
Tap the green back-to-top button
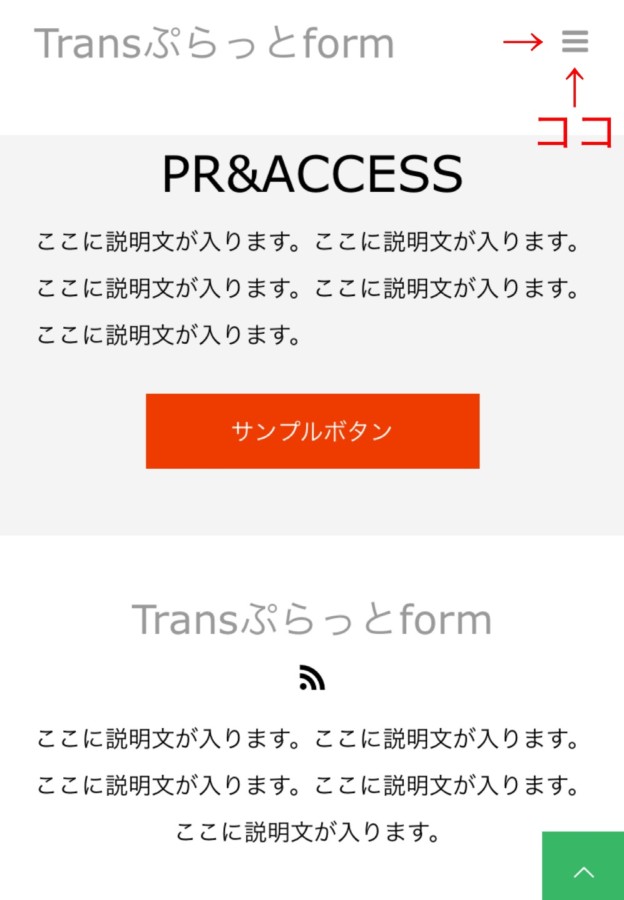(583, 868)
